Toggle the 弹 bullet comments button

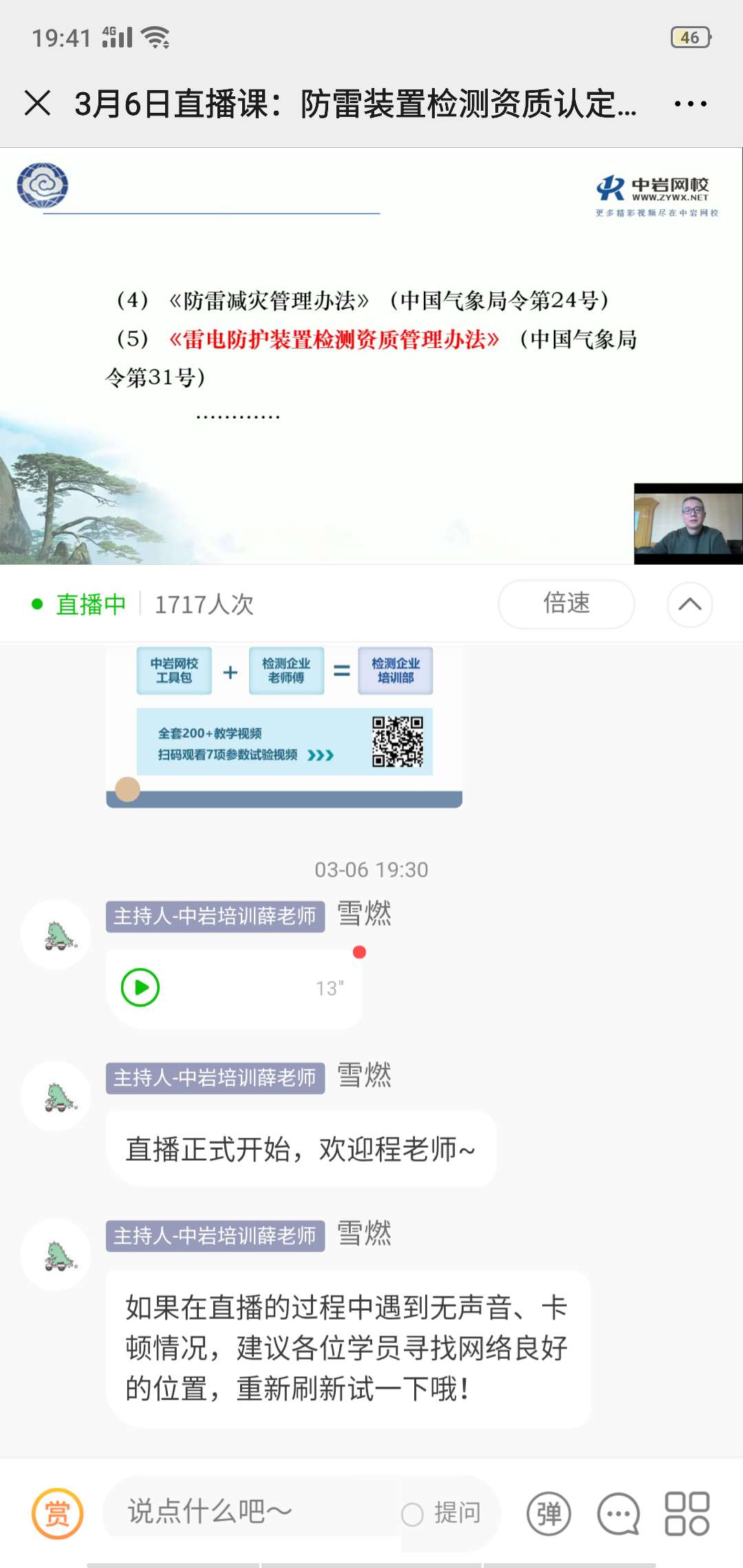coord(548,1513)
